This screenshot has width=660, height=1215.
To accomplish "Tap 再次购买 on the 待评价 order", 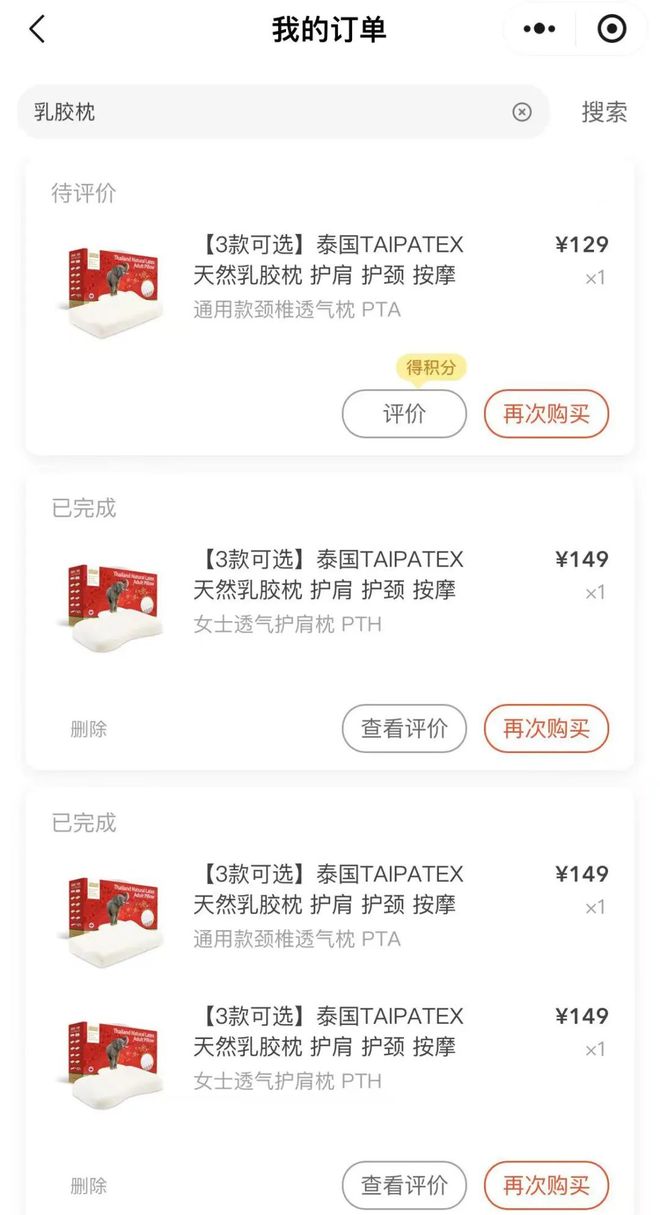I will point(546,414).
